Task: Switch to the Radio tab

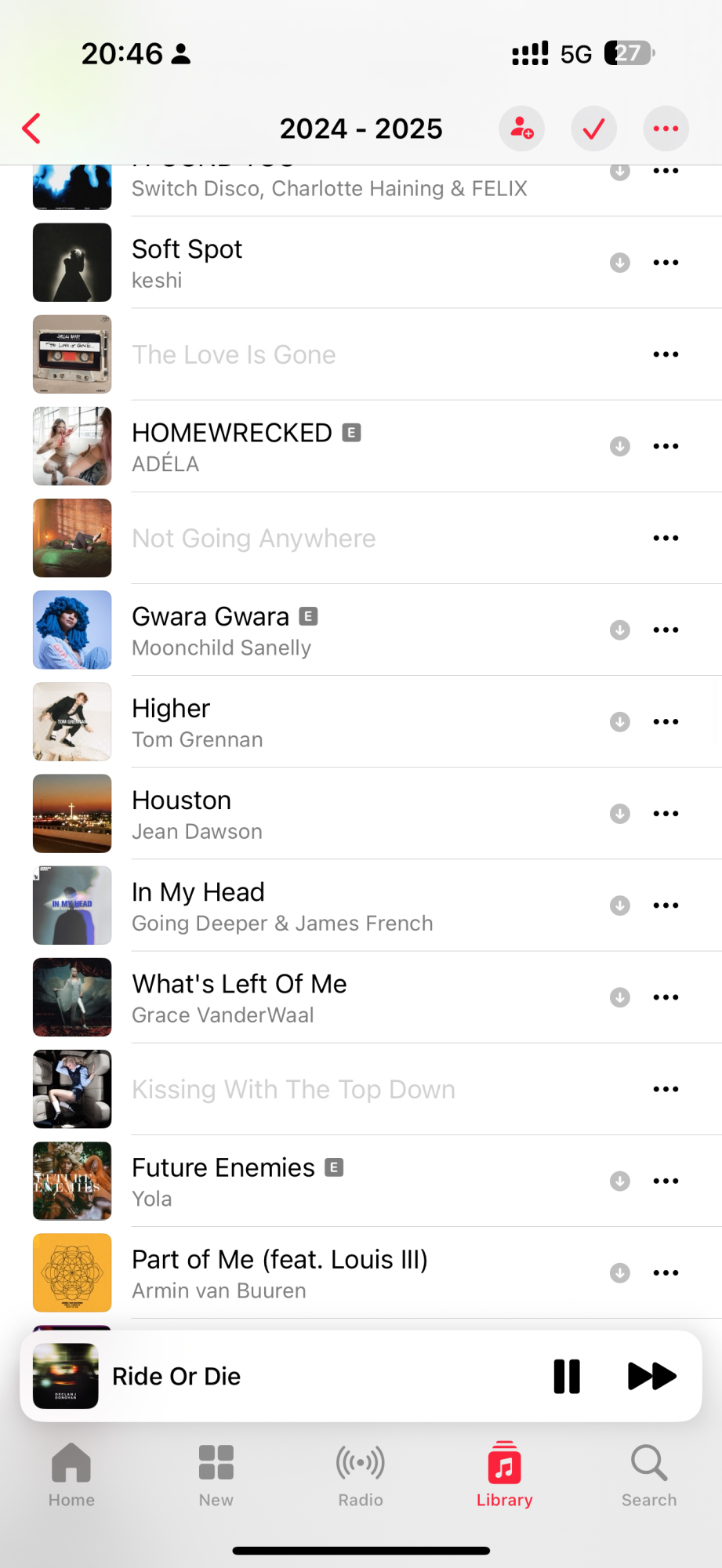Action: [361, 1474]
